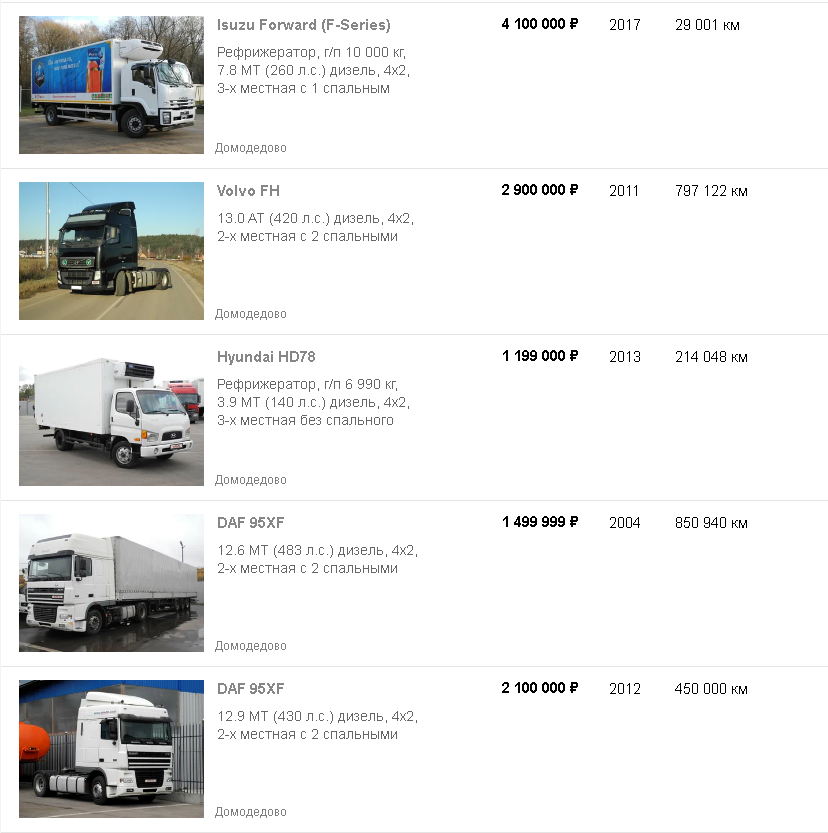Image resolution: width=828 pixels, height=833 pixels.
Task: View the Hyundai HD78 truck photo
Action: pos(111,417)
